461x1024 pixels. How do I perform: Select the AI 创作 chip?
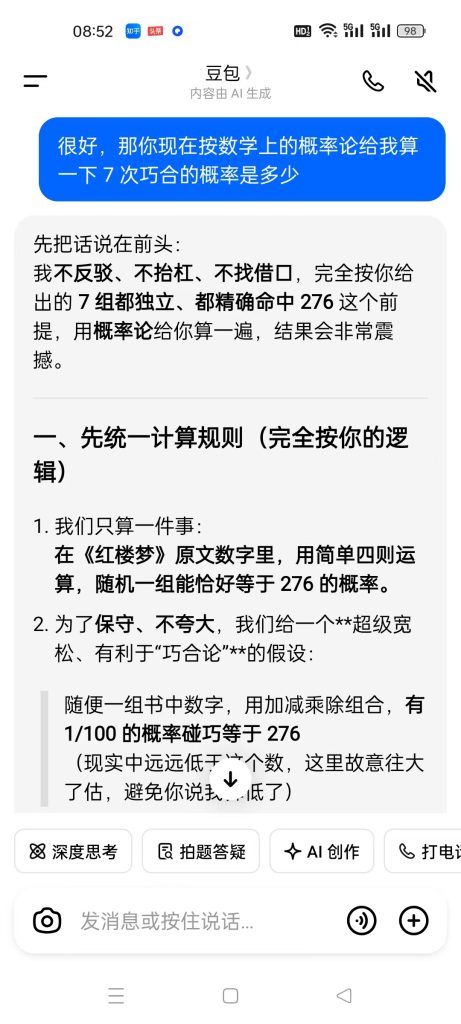322,851
